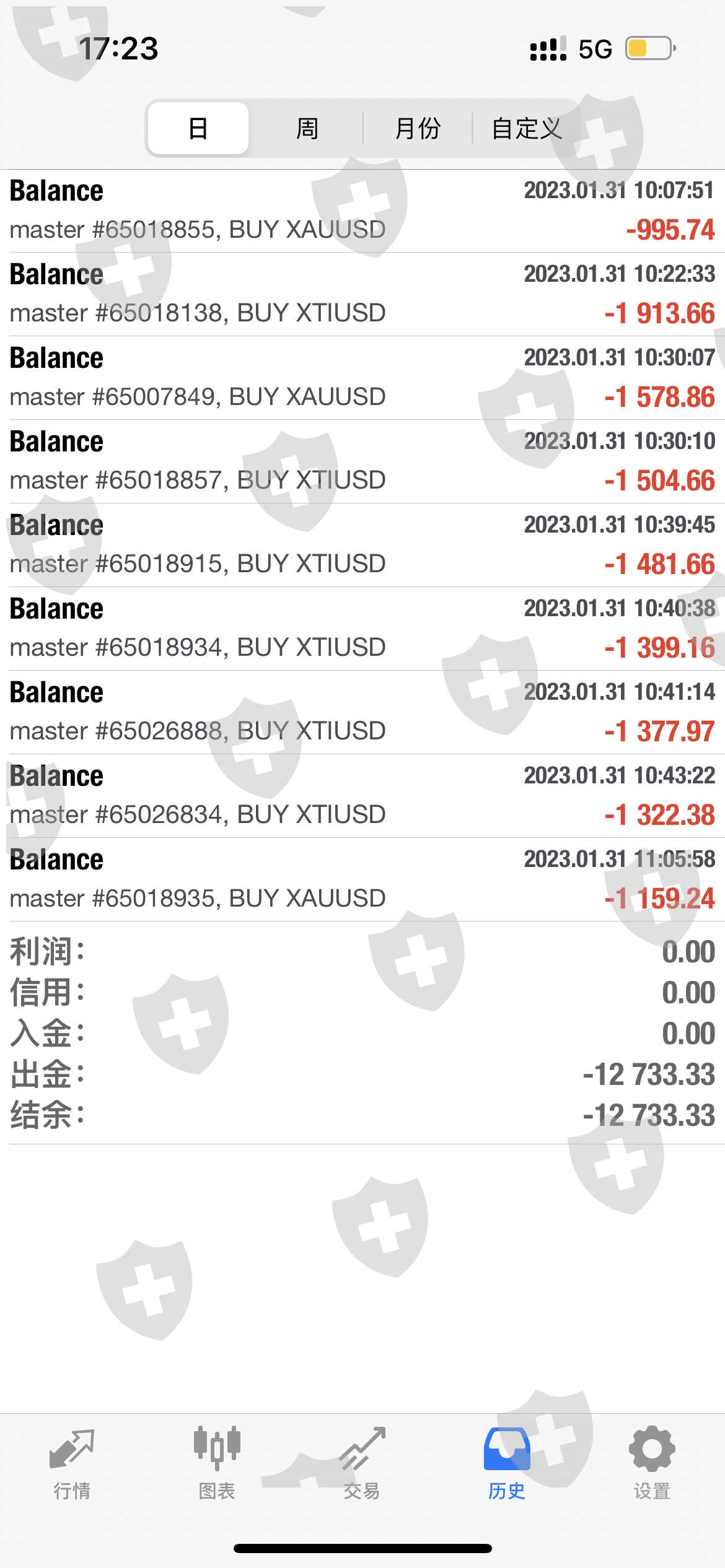
Task: Open balance entry master #65018935
Action: [x=362, y=879]
